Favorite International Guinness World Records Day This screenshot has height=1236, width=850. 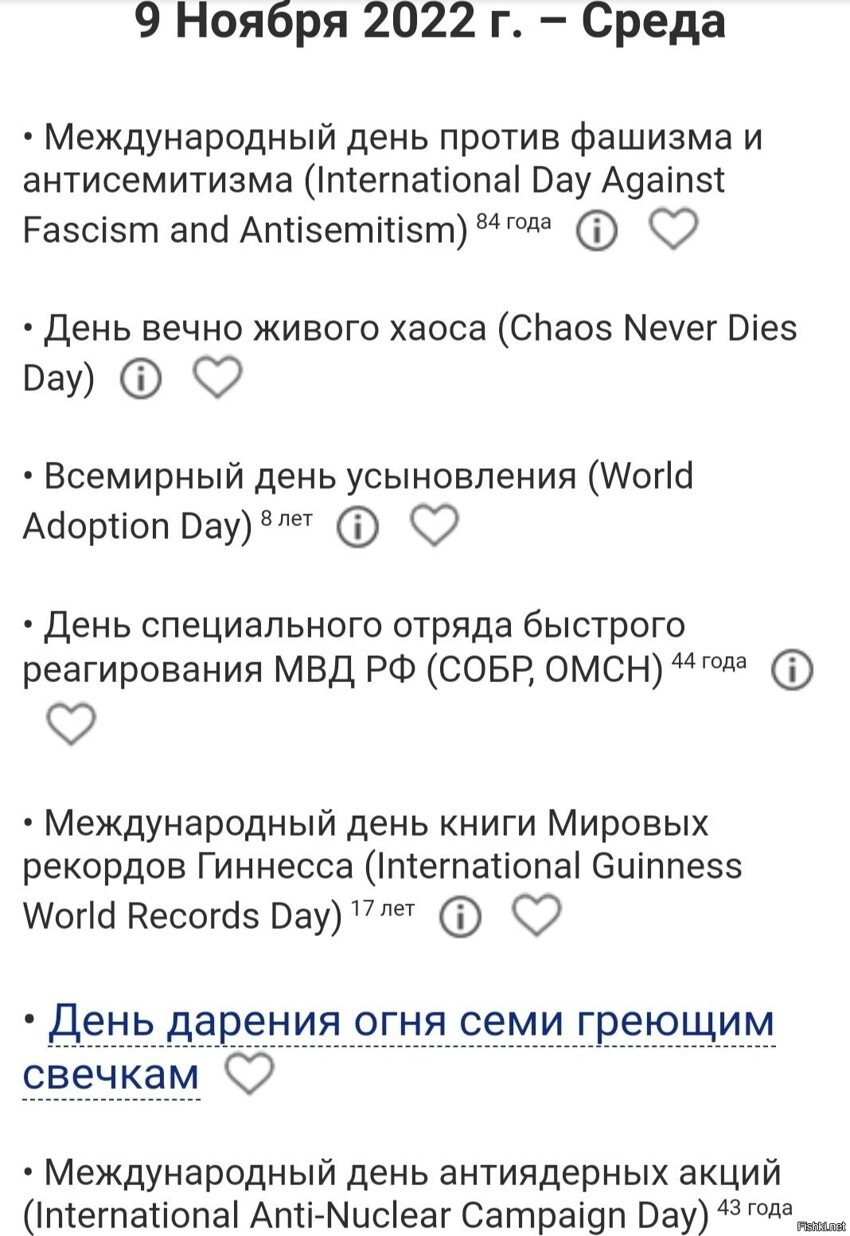point(537,915)
